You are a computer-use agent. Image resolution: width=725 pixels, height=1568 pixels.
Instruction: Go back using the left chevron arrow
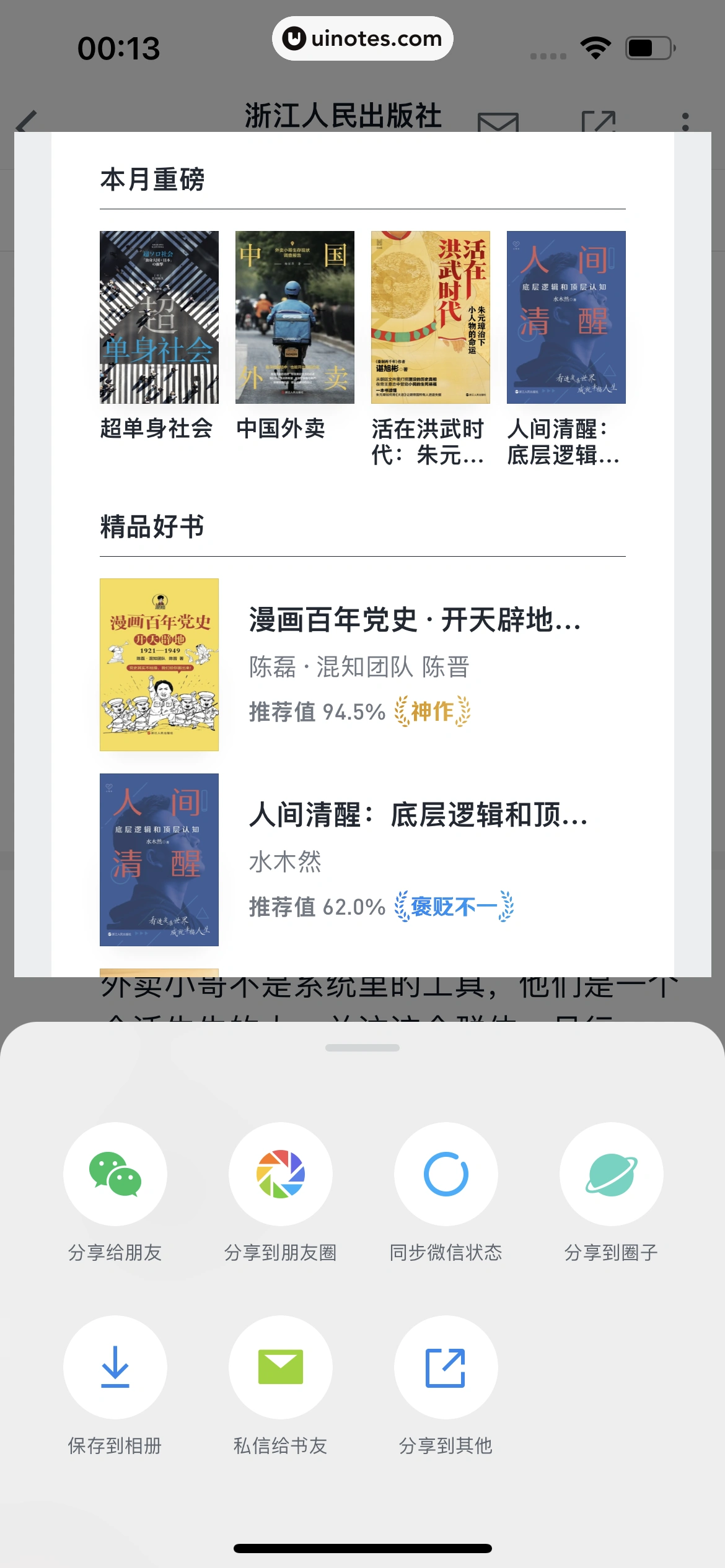coord(25,121)
